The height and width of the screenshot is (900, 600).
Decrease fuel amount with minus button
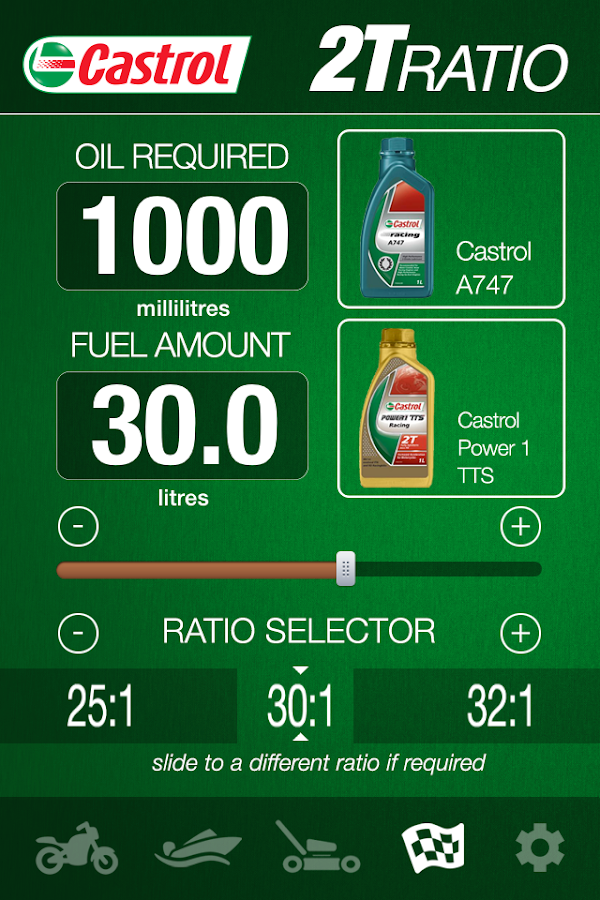[79, 526]
